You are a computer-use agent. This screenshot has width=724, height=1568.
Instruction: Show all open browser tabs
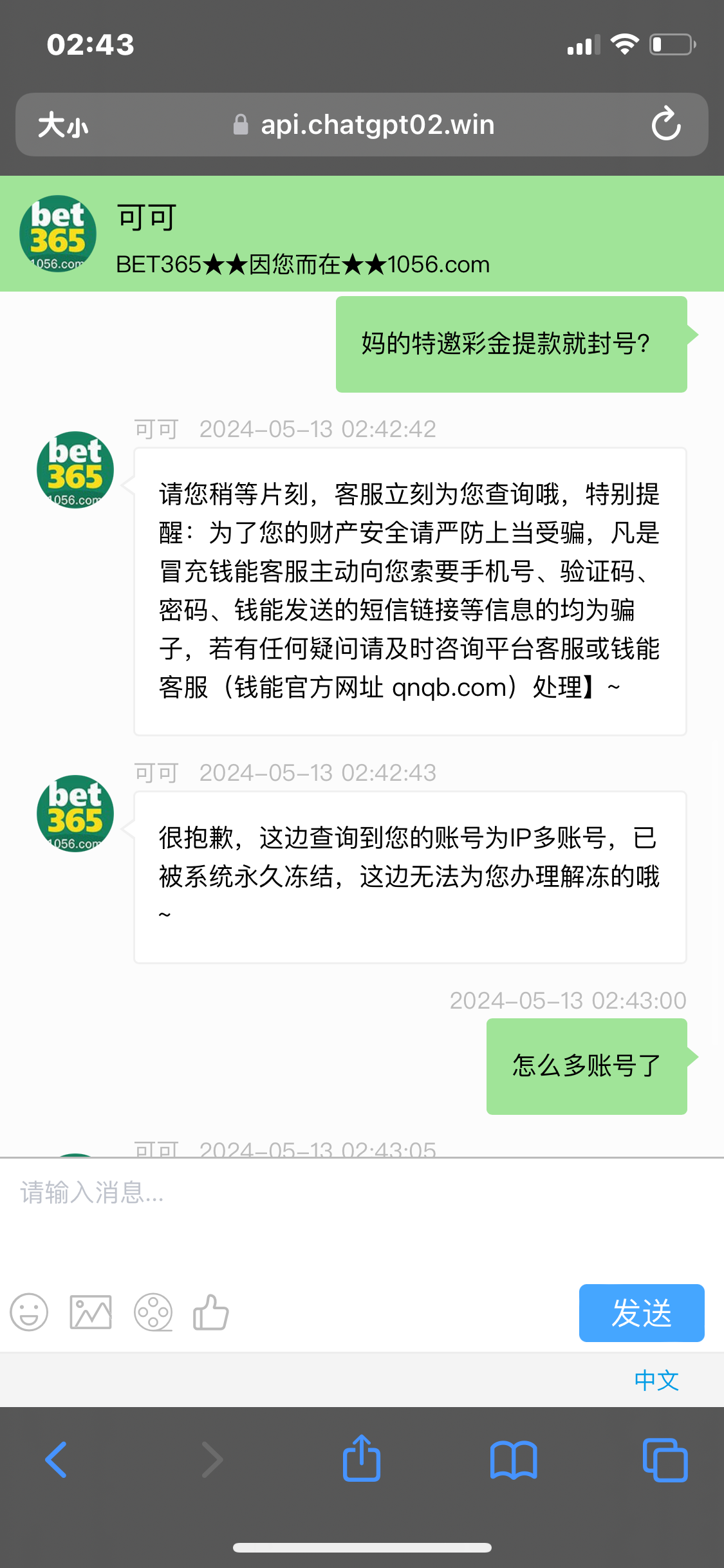coord(665,1460)
